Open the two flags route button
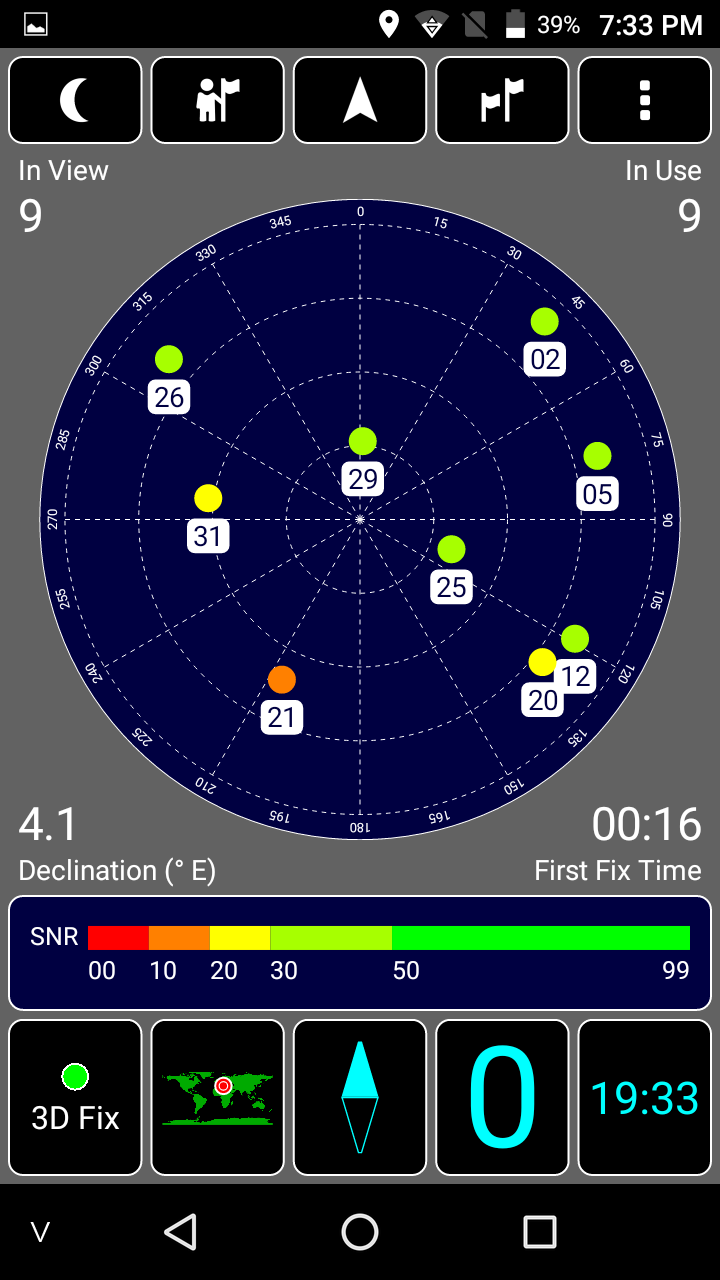Image resolution: width=720 pixels, height=1280 pixels. (502, 100)
